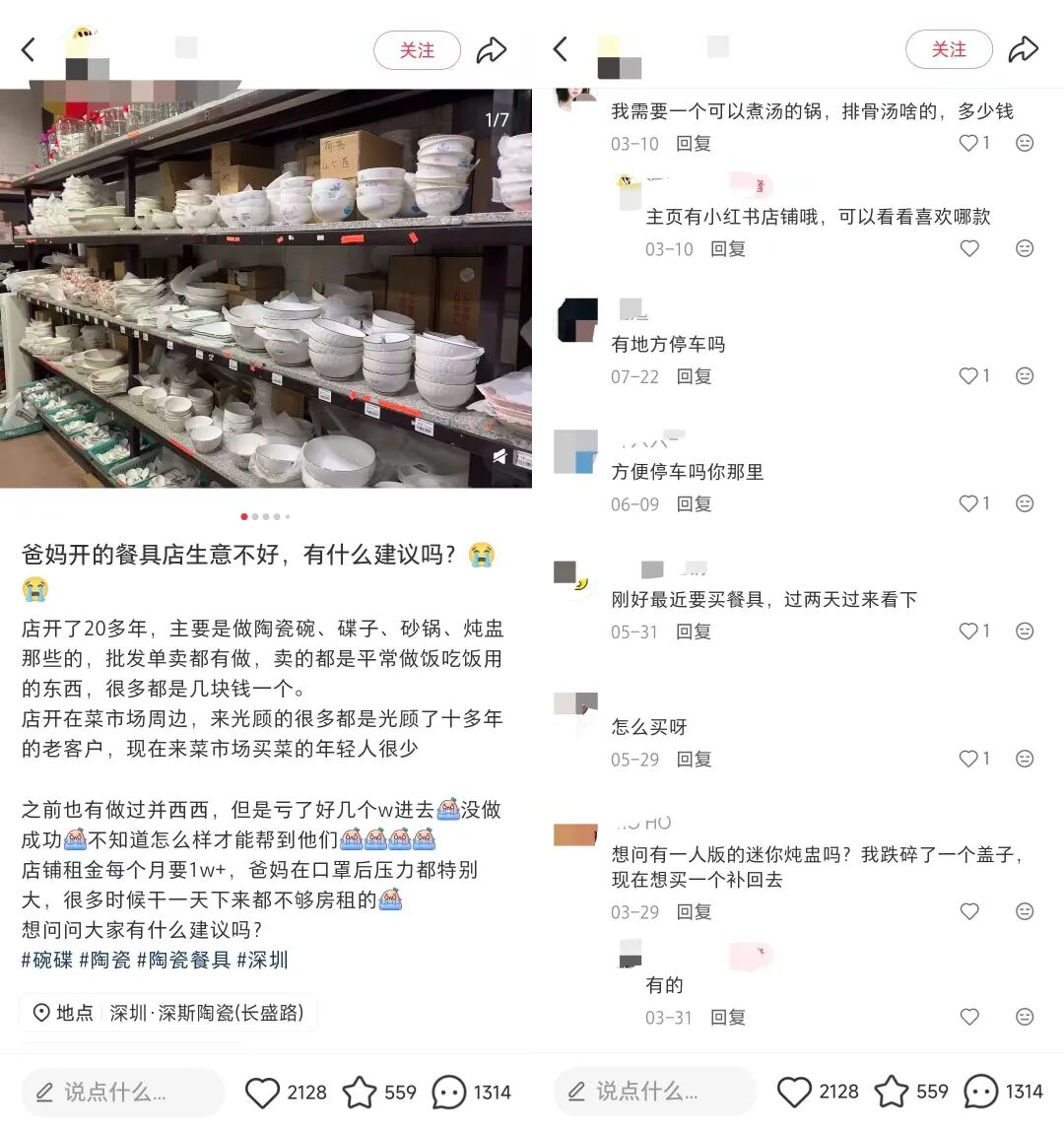Reply to the comment 怎么买呀
The height and width of the screenshot is (1131, 1064).
[x=694, y=760]
